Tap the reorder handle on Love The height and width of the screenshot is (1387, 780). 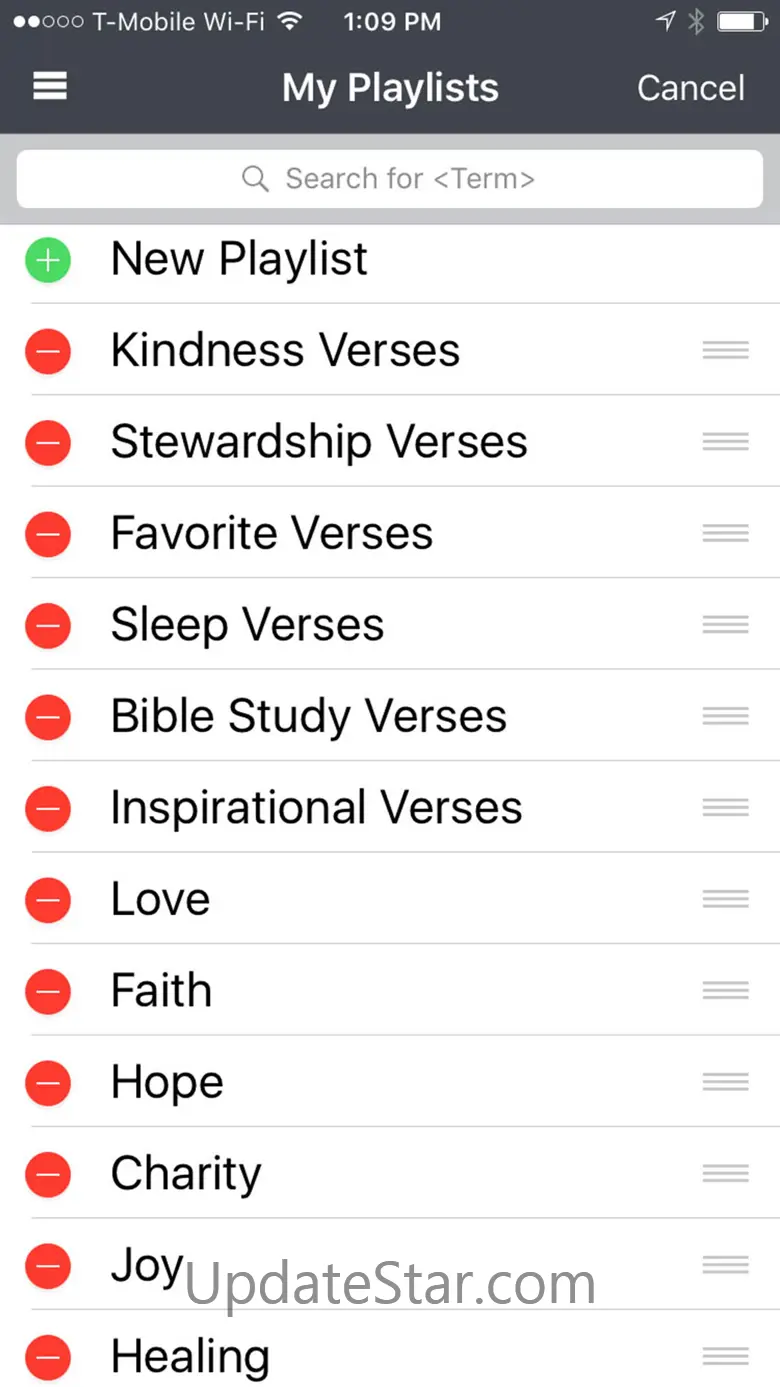[x=725, y=899]
